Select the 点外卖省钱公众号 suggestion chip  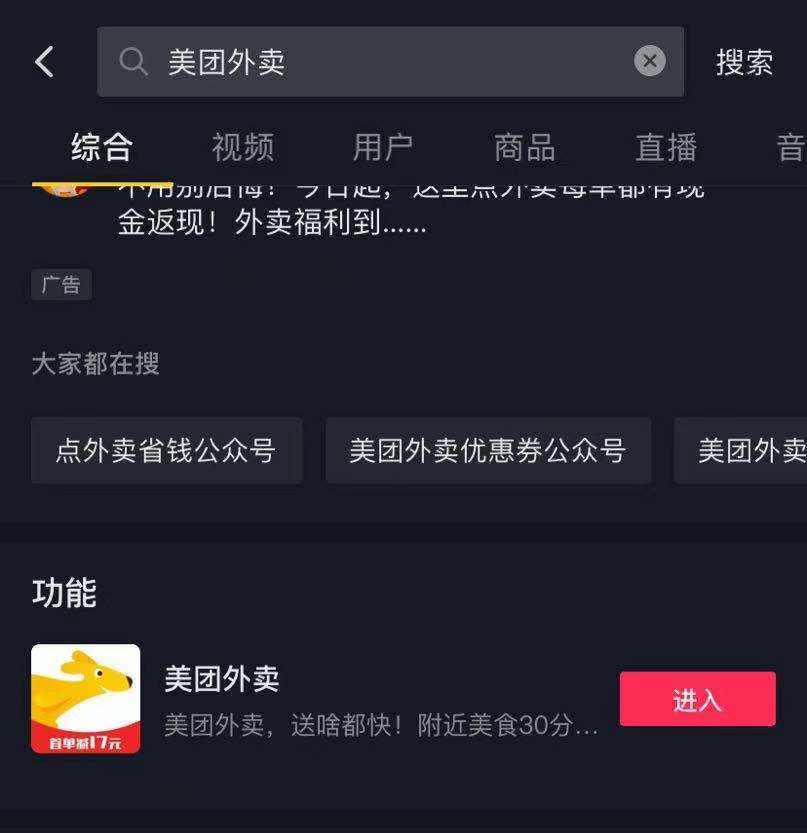tap(166, 451)
